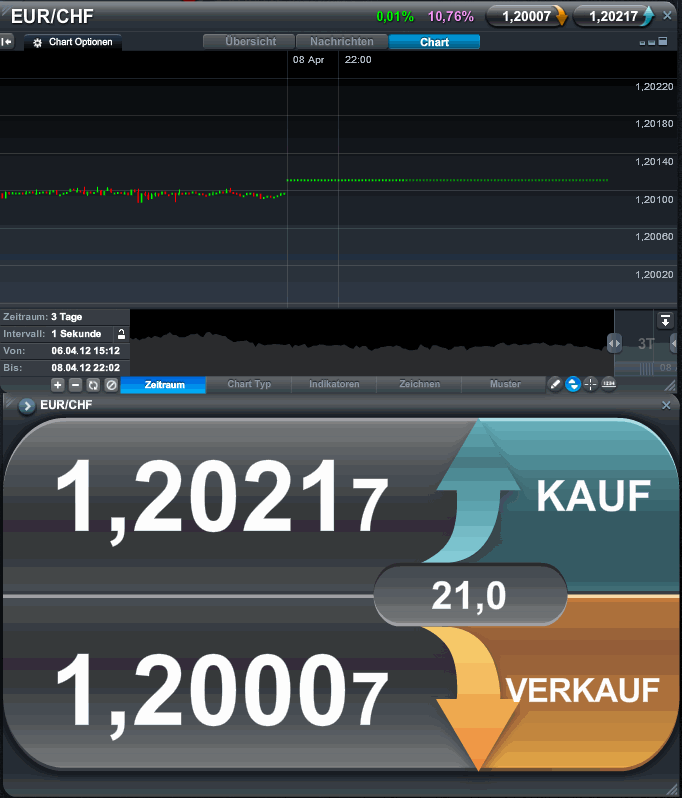Select the pencil drawing tool
Screen dimensions: 682x798
(555, 384)
